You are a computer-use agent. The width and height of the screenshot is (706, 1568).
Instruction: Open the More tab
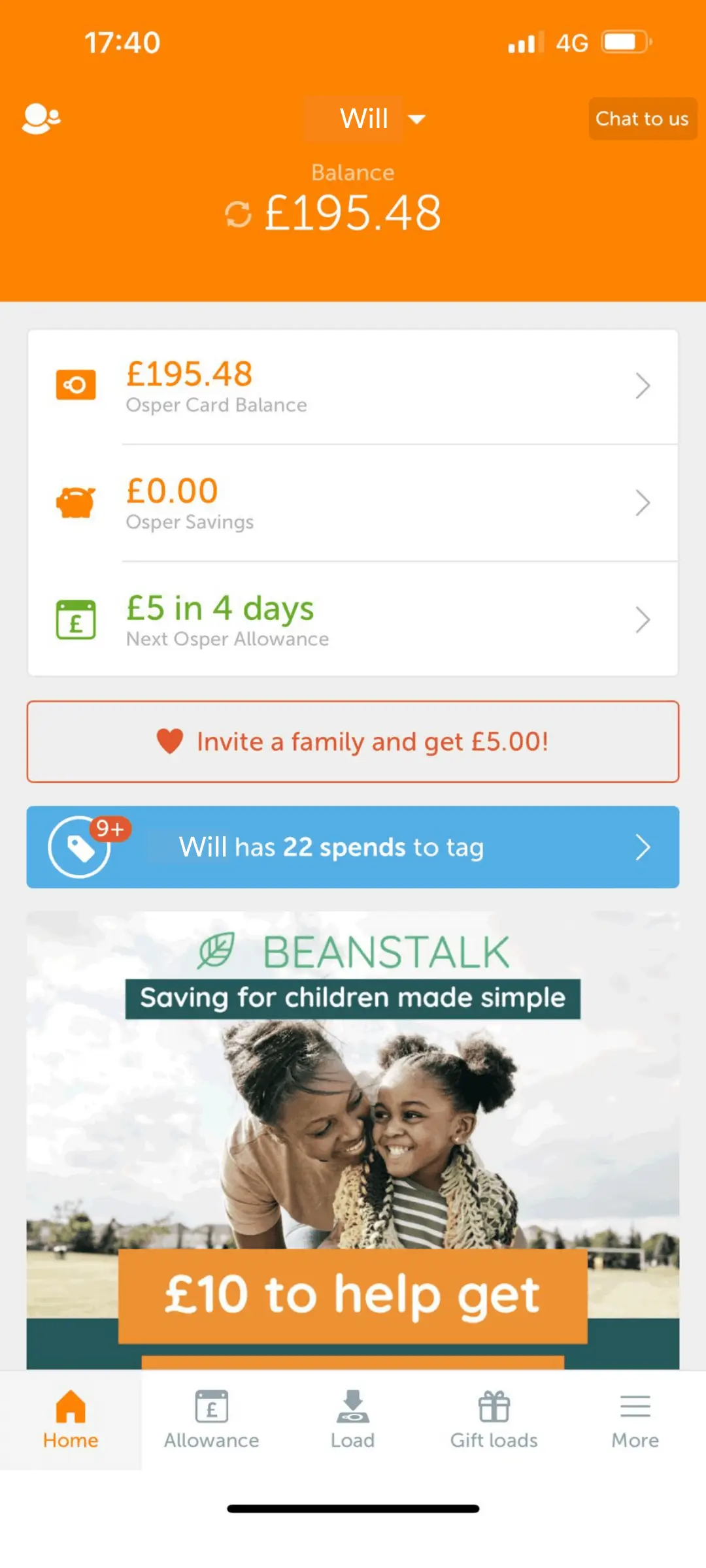pos(635,1420)
